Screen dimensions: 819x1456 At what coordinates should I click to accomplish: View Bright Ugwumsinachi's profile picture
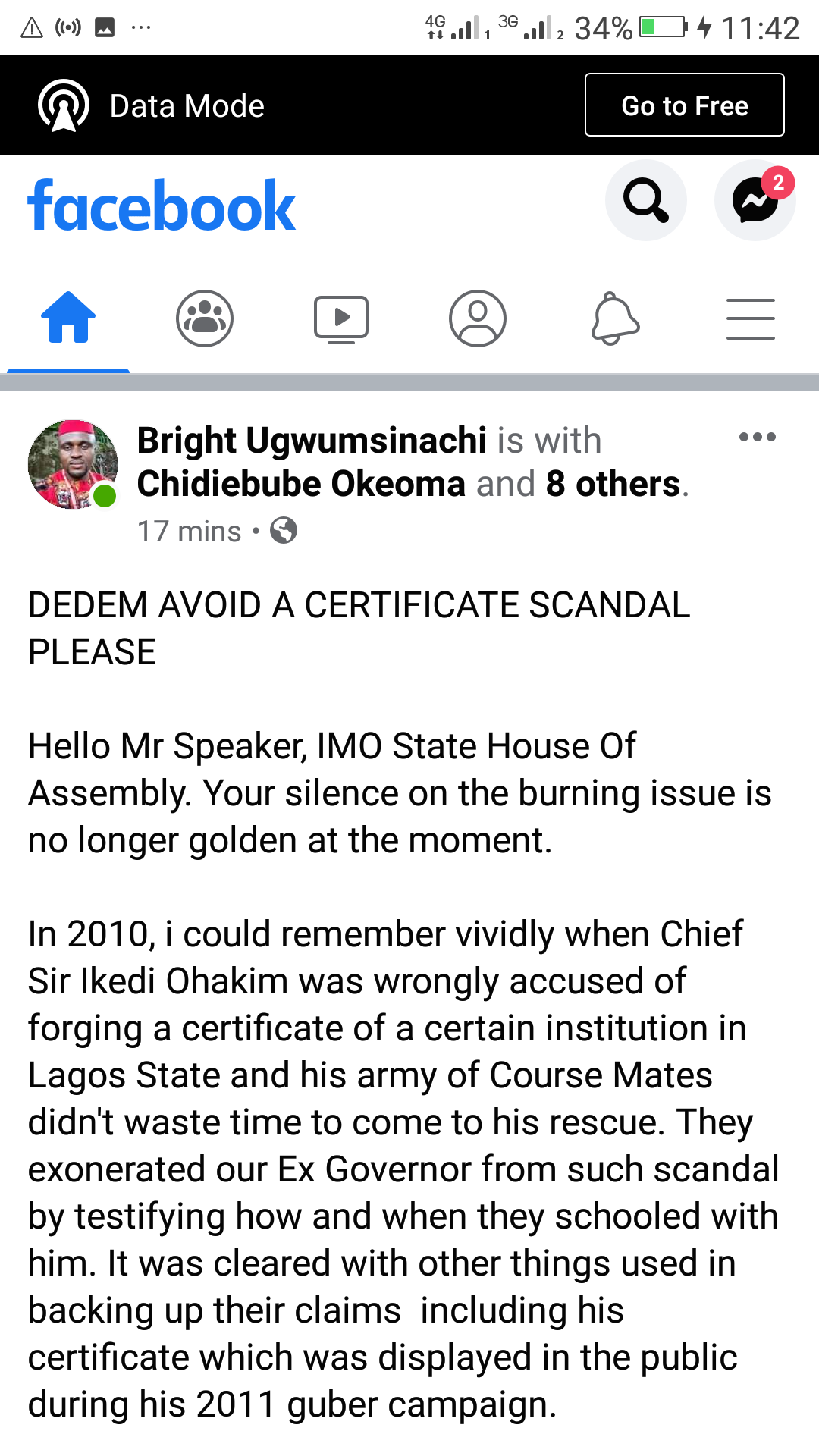(73, 464)
